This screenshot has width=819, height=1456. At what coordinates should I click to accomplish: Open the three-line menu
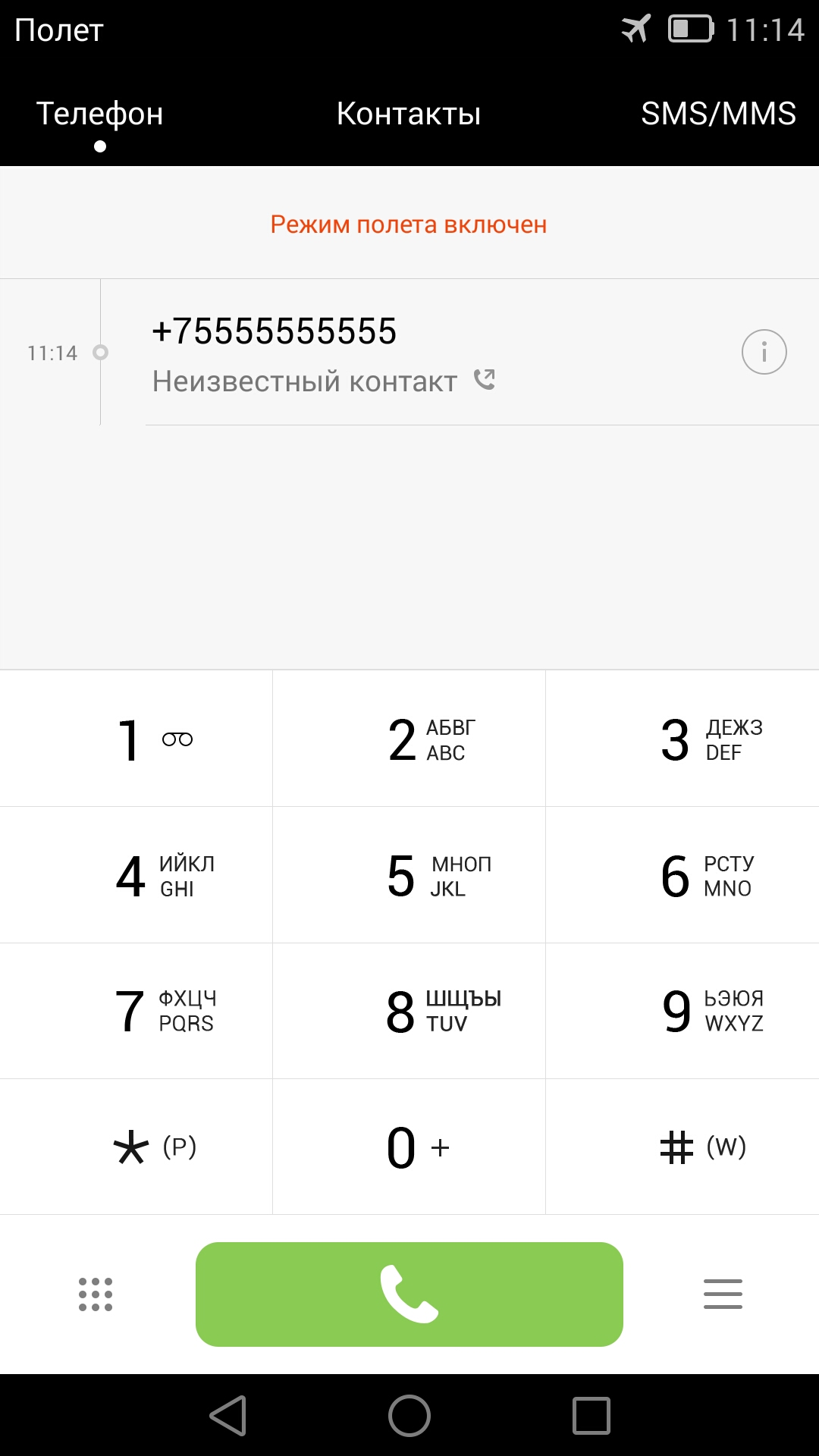723,1294
